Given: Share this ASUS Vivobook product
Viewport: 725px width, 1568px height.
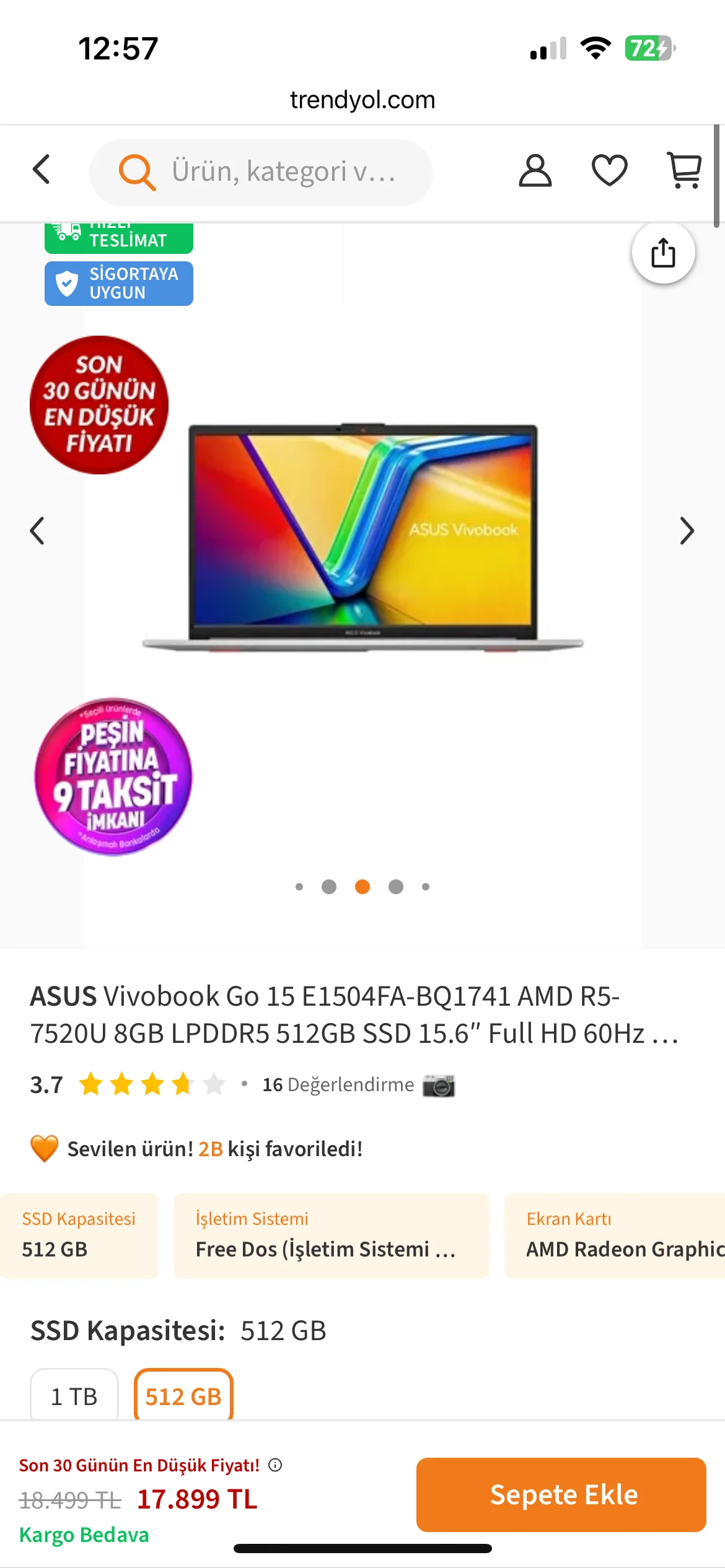Looking at the screenshot, I should [x=663, y=253].
